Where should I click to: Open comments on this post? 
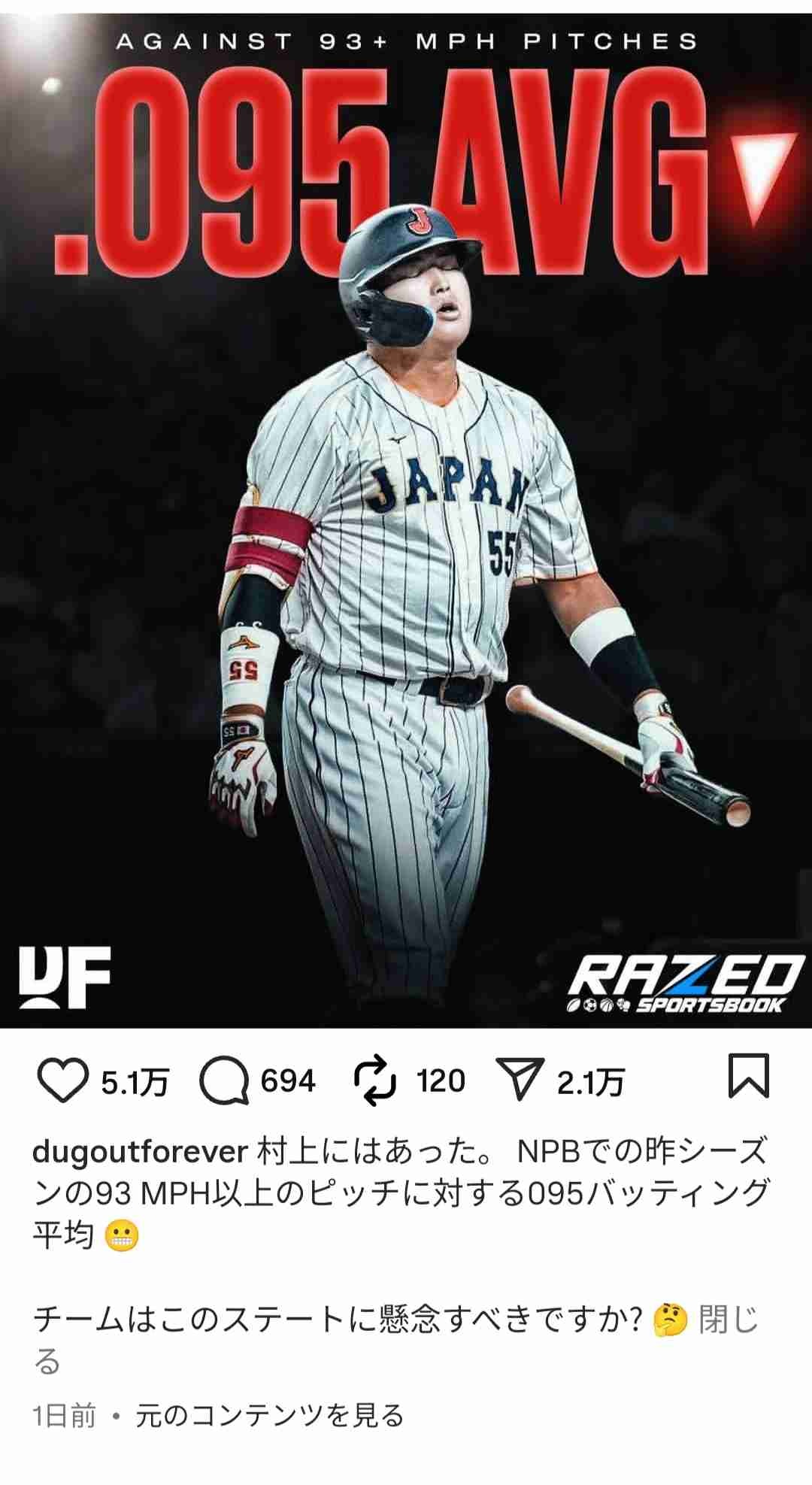pyautogui.click(x=224, y=1080)
